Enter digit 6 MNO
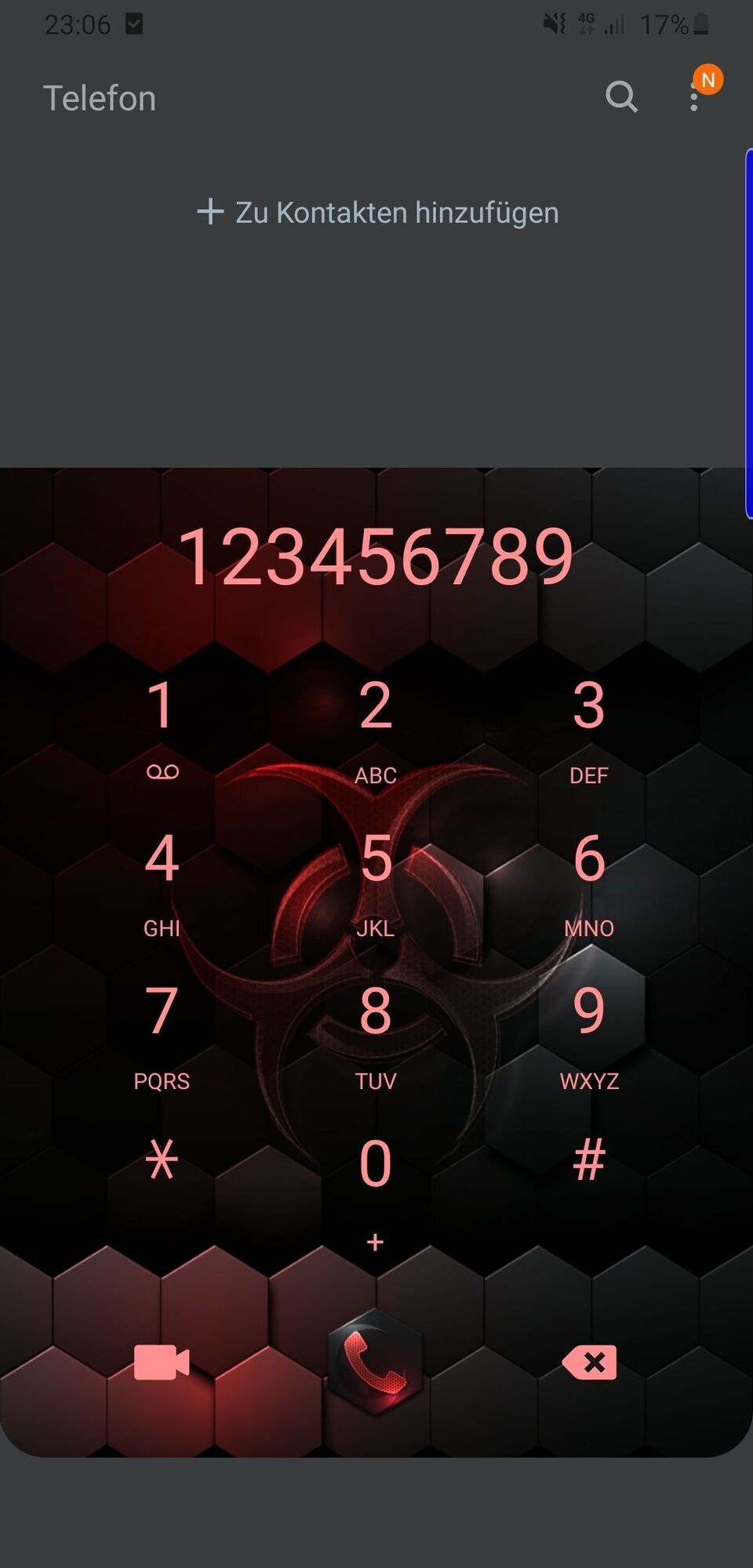Screen dimensions: 753x1568 (x=589, y=880)
